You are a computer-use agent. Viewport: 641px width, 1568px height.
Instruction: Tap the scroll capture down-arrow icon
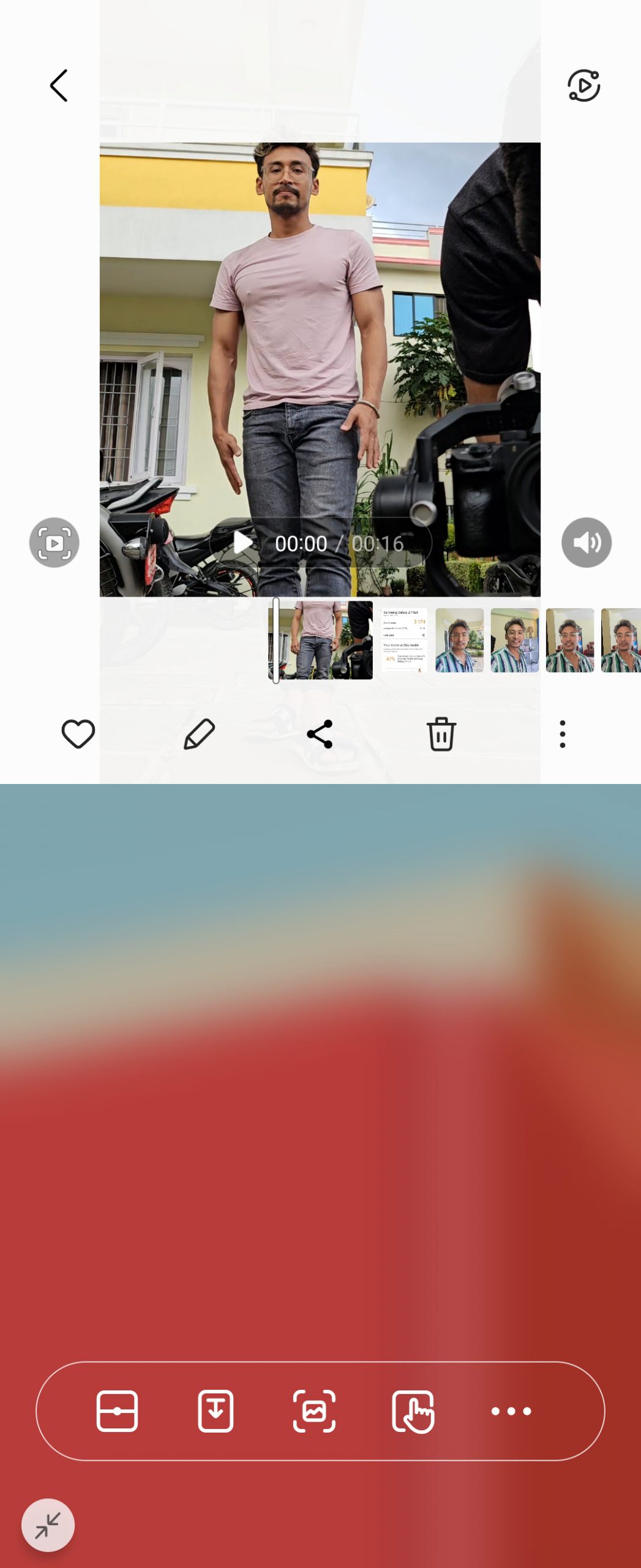tap(216, 1411)
